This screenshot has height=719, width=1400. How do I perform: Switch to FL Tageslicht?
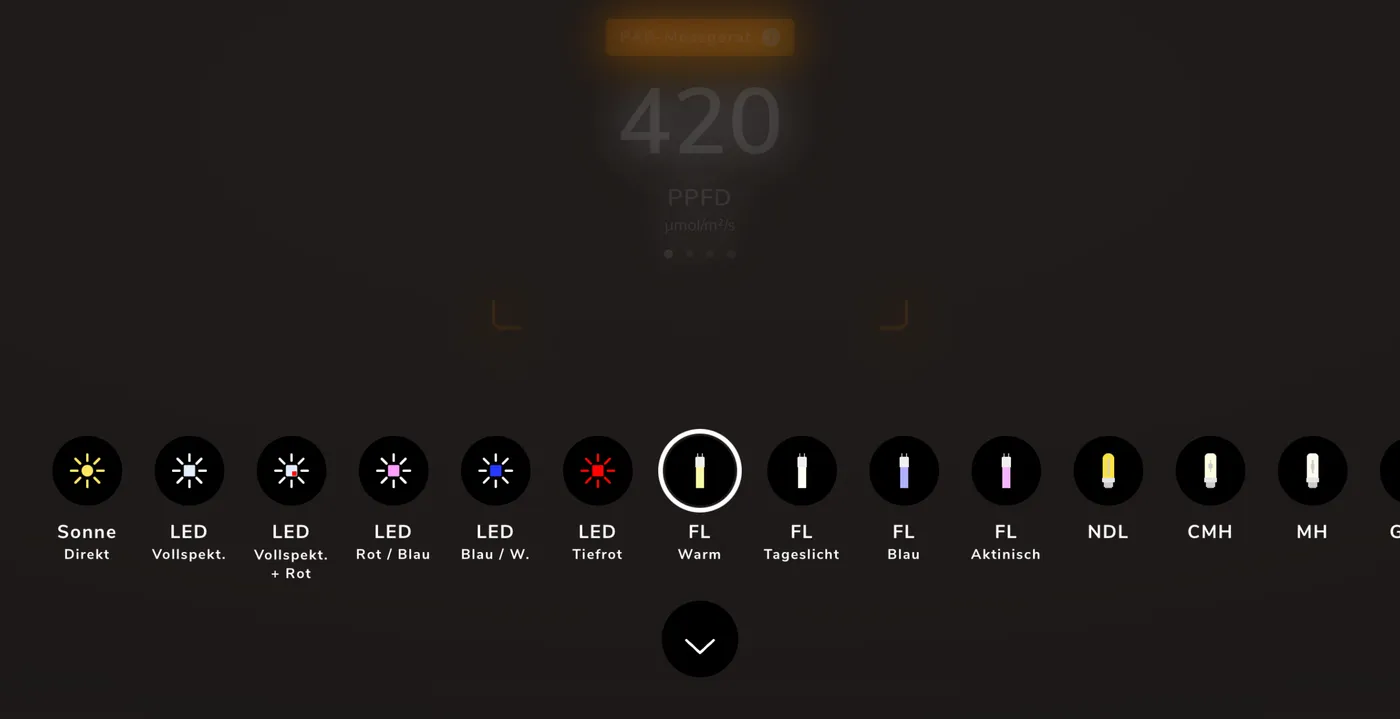coord(801,471)
